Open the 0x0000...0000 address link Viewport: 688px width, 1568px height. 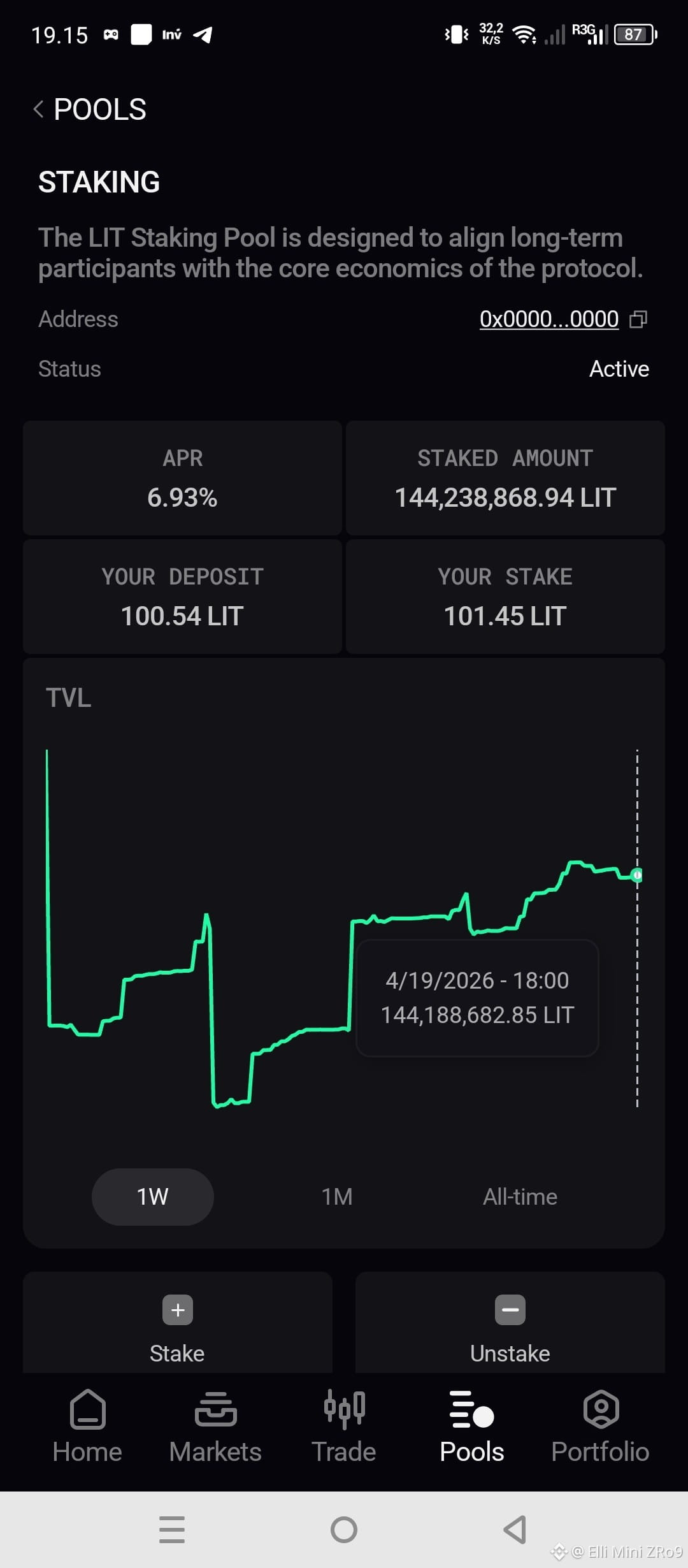(x=549, y=319)
